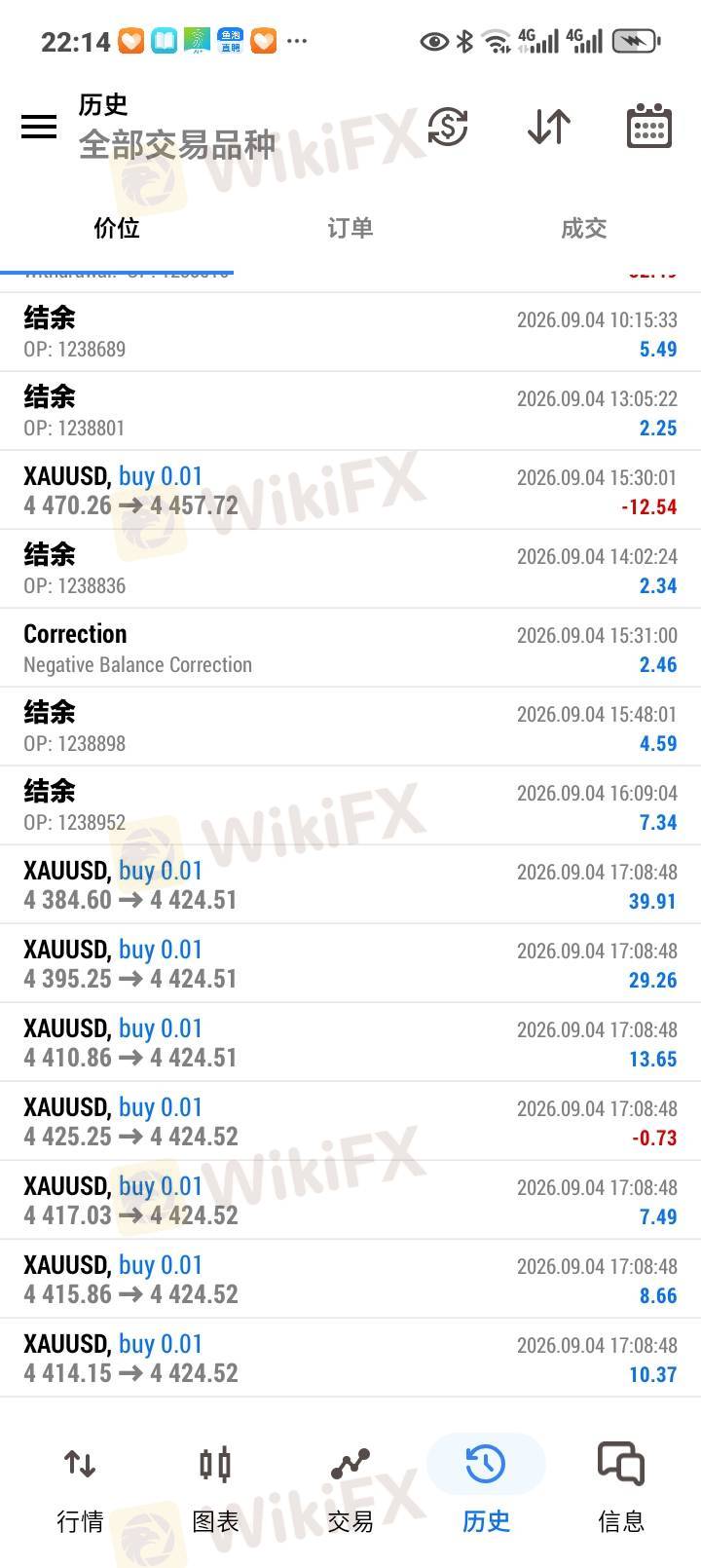
Task: Open the hamburger drawer menu
Action: coord(39,127)
